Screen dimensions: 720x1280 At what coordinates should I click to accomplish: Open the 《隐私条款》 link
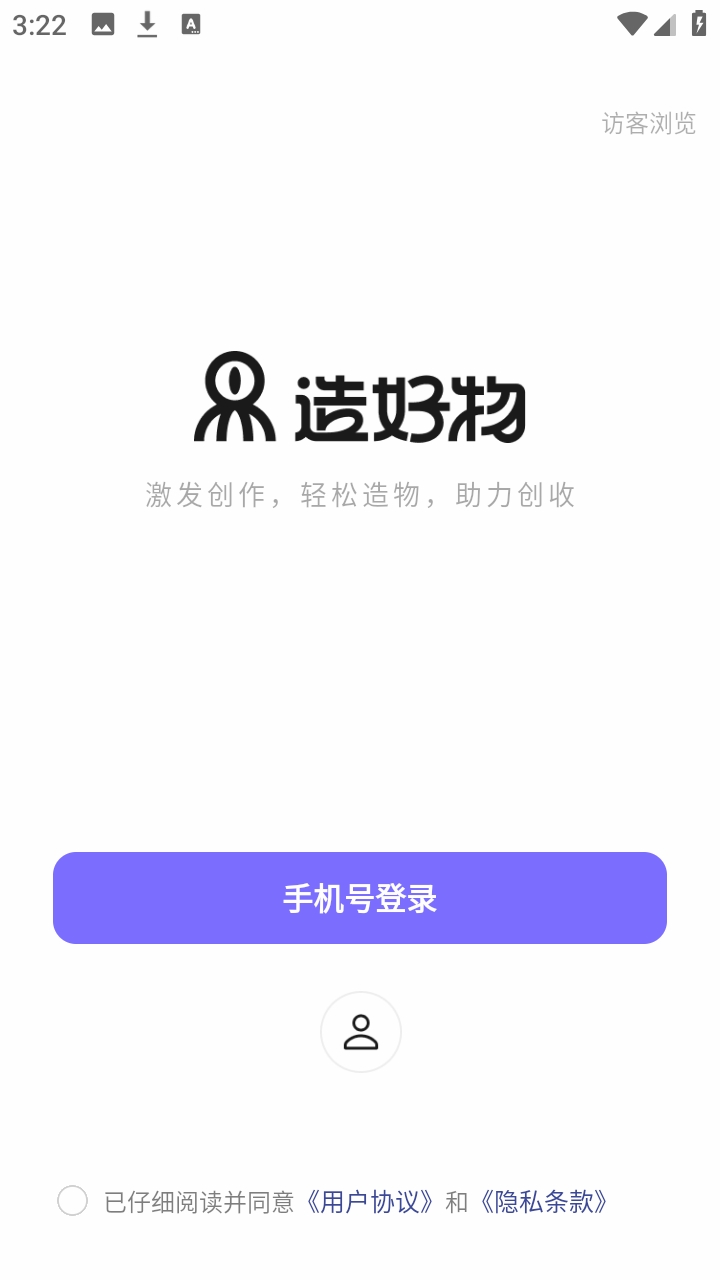544,1201
